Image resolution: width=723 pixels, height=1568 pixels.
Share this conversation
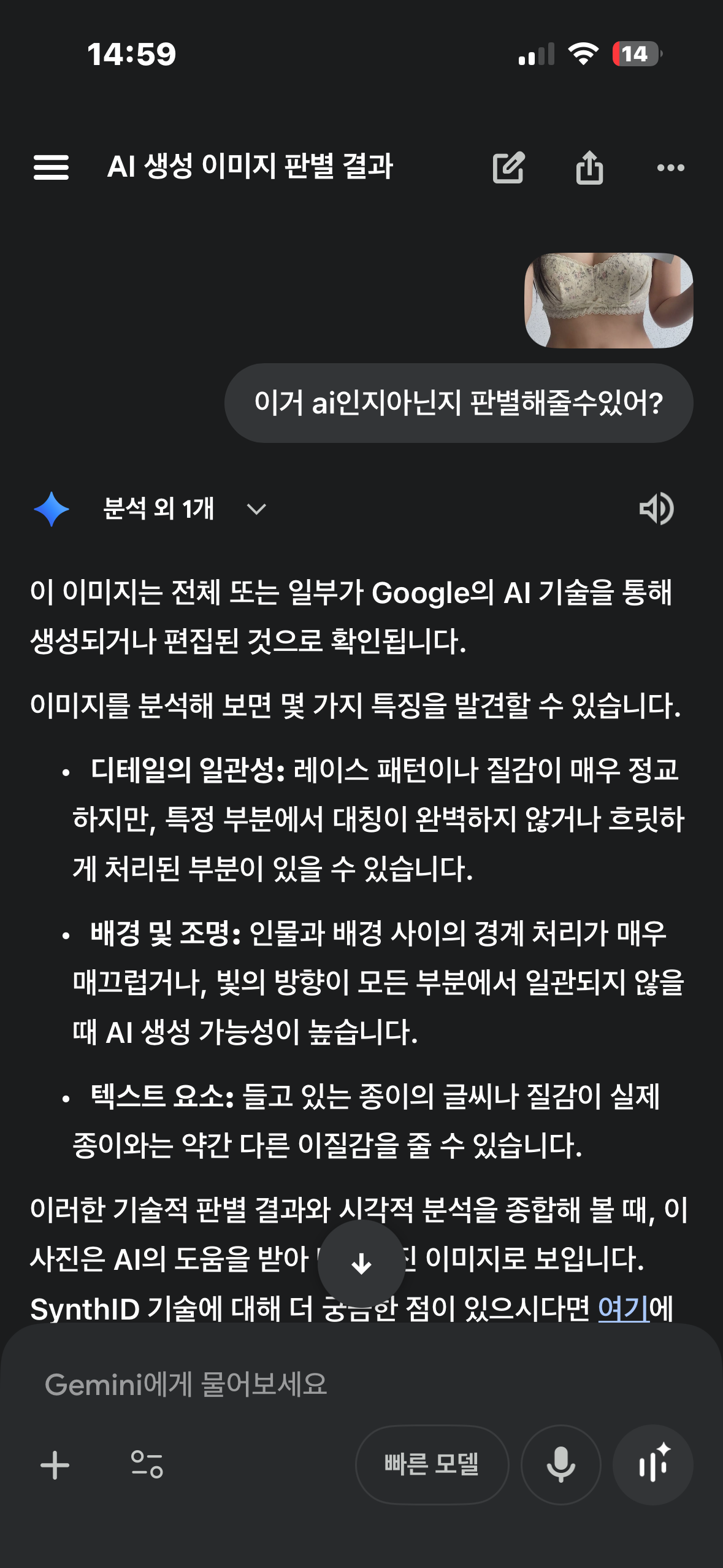pyautogui.click(x=589, y=167)
